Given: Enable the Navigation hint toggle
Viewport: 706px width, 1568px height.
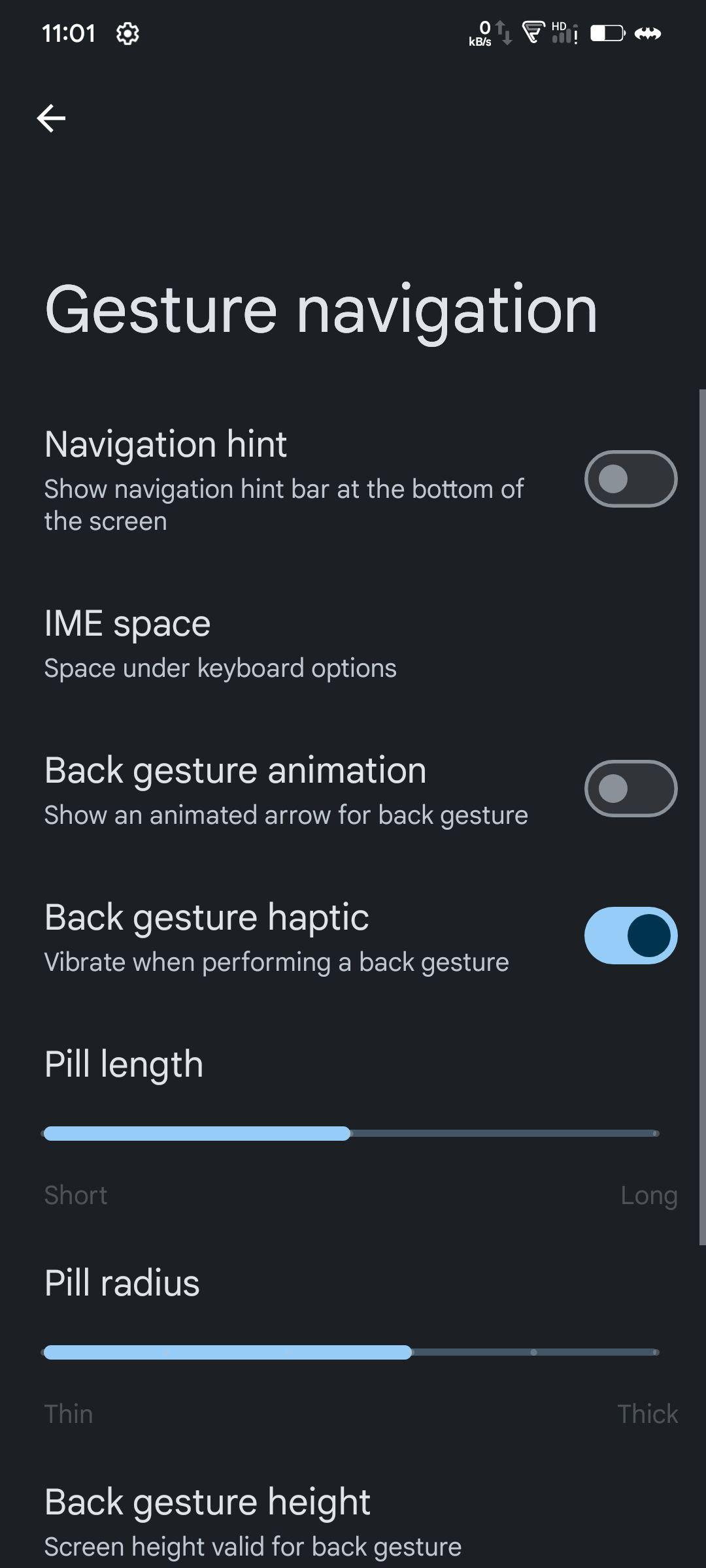Looking at the screenshot, I should (x=630, y=479).
